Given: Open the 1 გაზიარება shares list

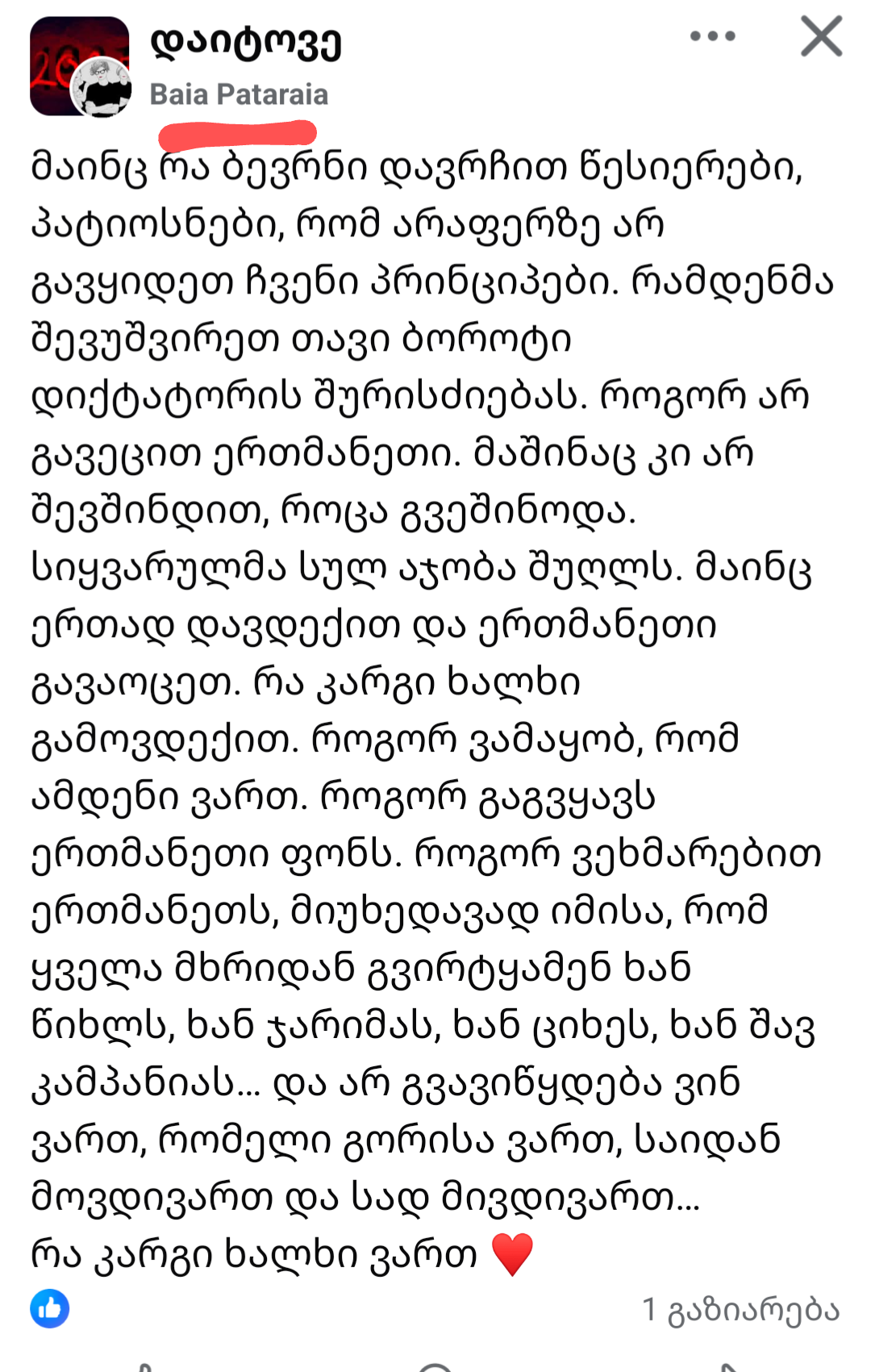Looking at the screenshot, I should click(x=740, y=1310).
